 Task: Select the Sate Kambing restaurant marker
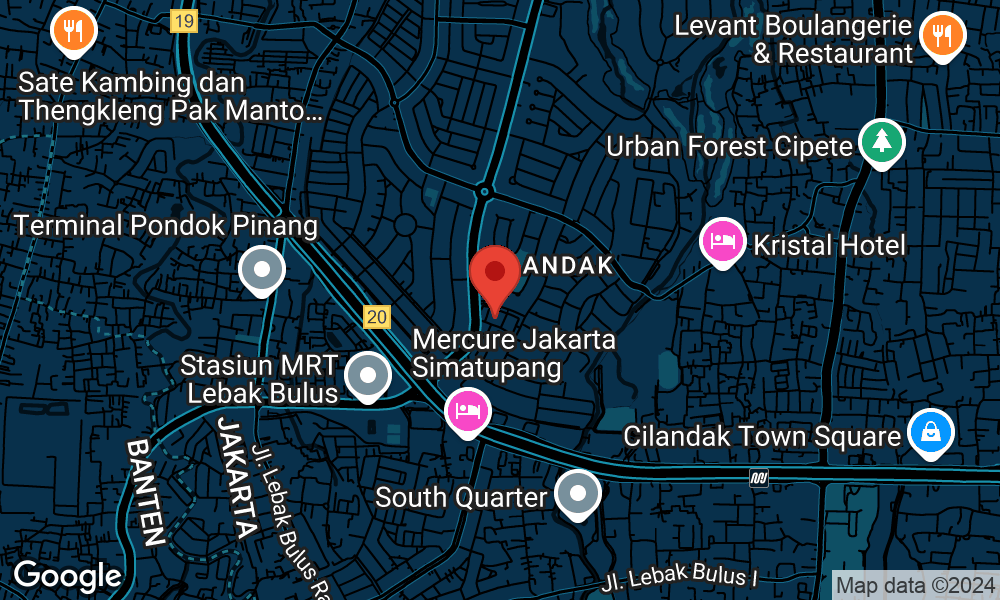click(x=73, y=30)
